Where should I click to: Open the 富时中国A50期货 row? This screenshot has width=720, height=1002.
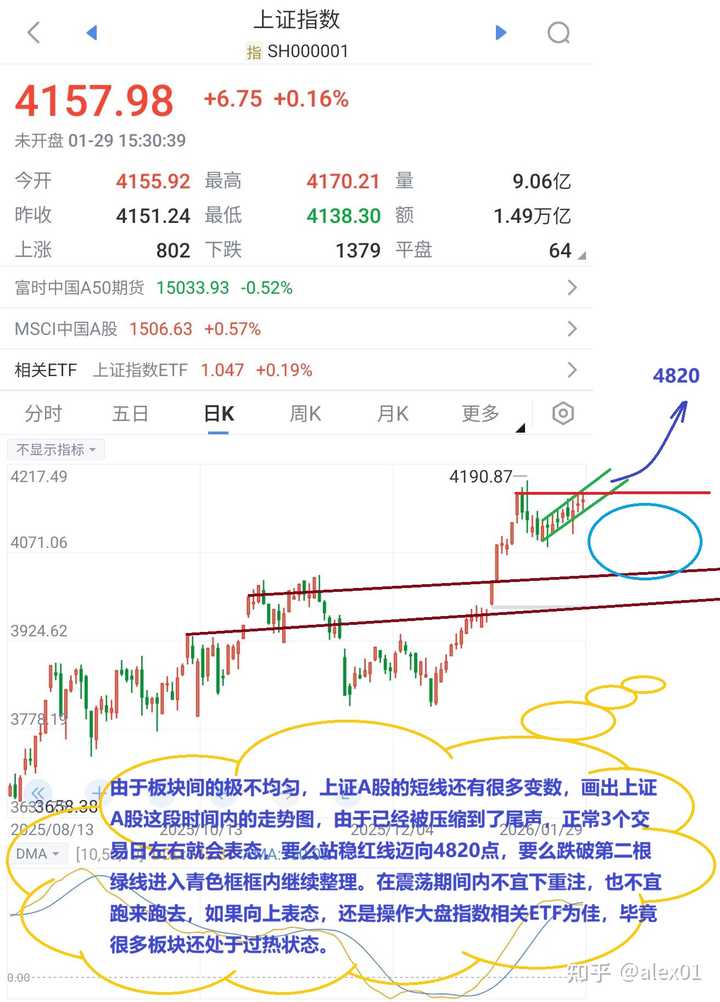click(x=296, y=288)
